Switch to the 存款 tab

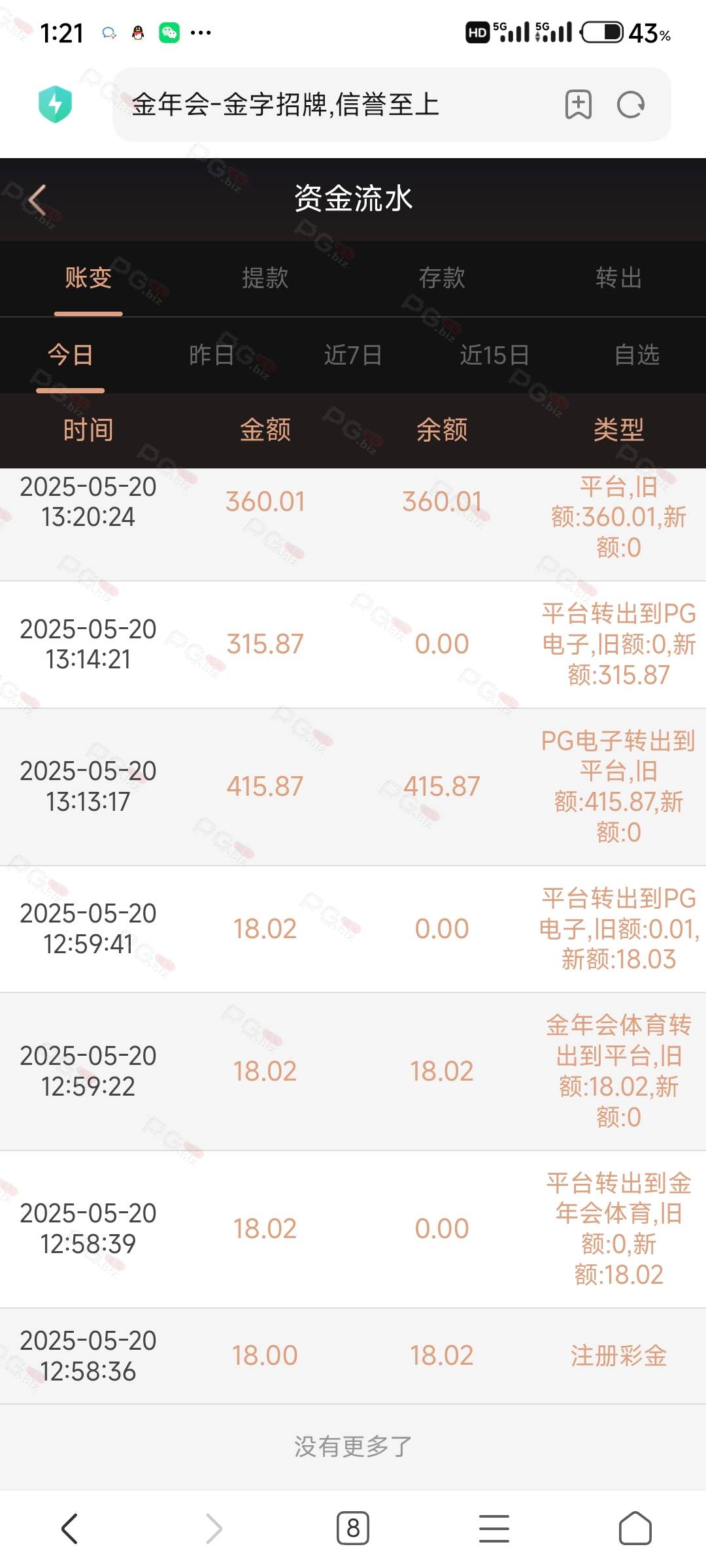click(442, 278)
